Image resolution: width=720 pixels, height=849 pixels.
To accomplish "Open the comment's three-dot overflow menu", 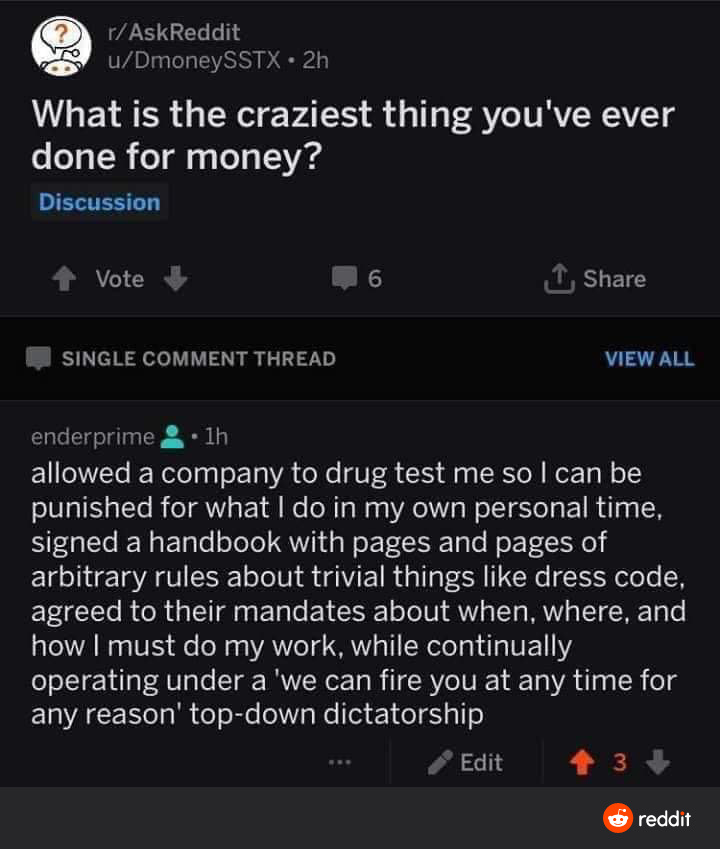I will (x=340, y=763).
